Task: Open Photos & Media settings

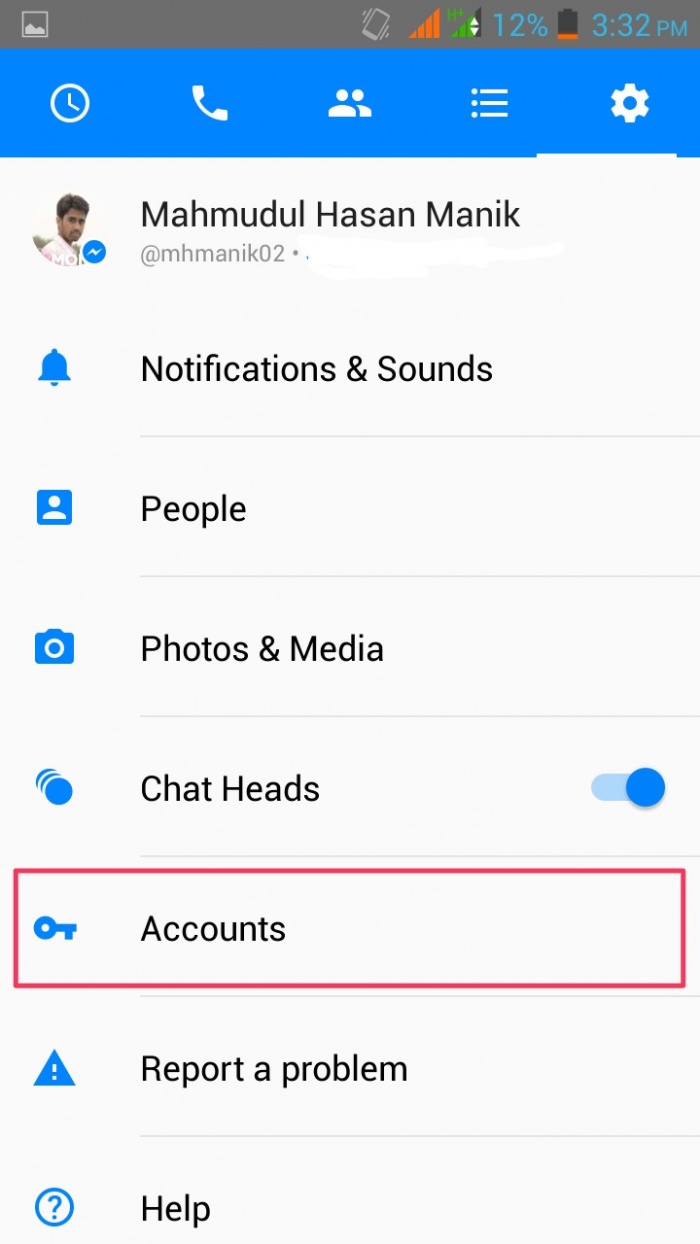Action: [x=262, y=649]
